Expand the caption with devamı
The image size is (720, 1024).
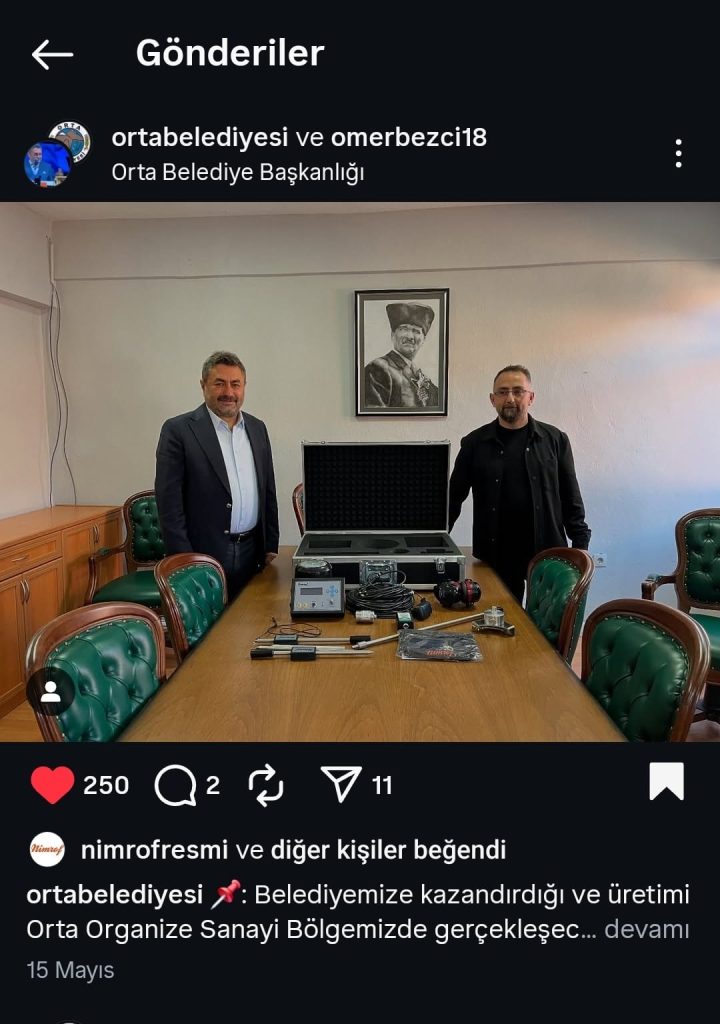click(x=647, y=929)
